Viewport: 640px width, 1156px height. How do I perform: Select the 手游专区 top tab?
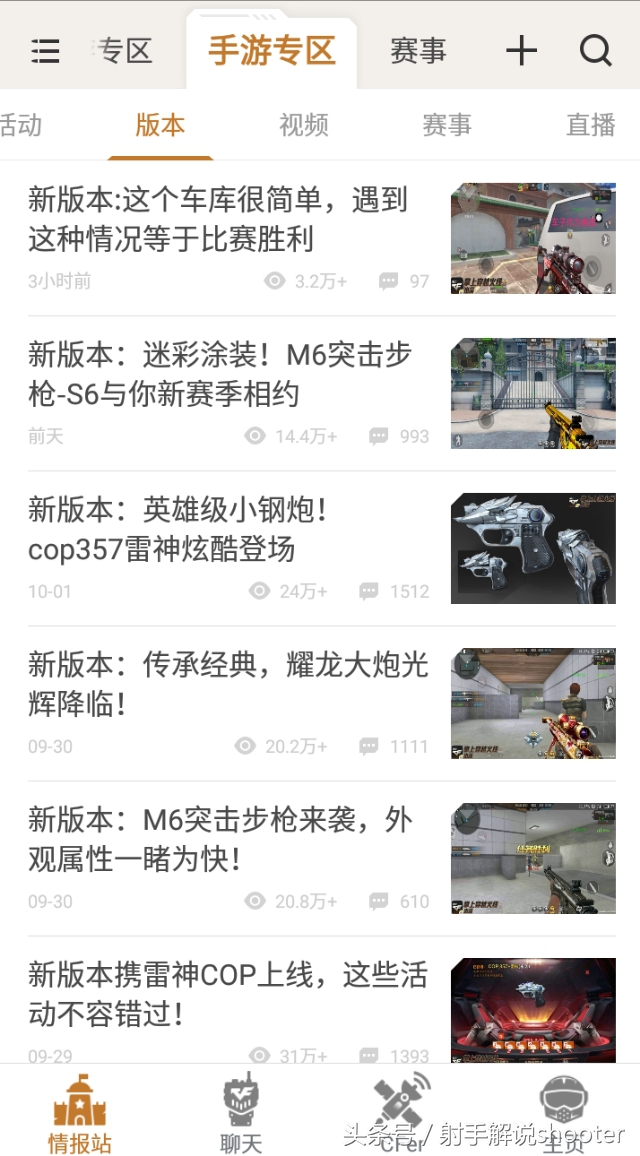tap(272, 51)
